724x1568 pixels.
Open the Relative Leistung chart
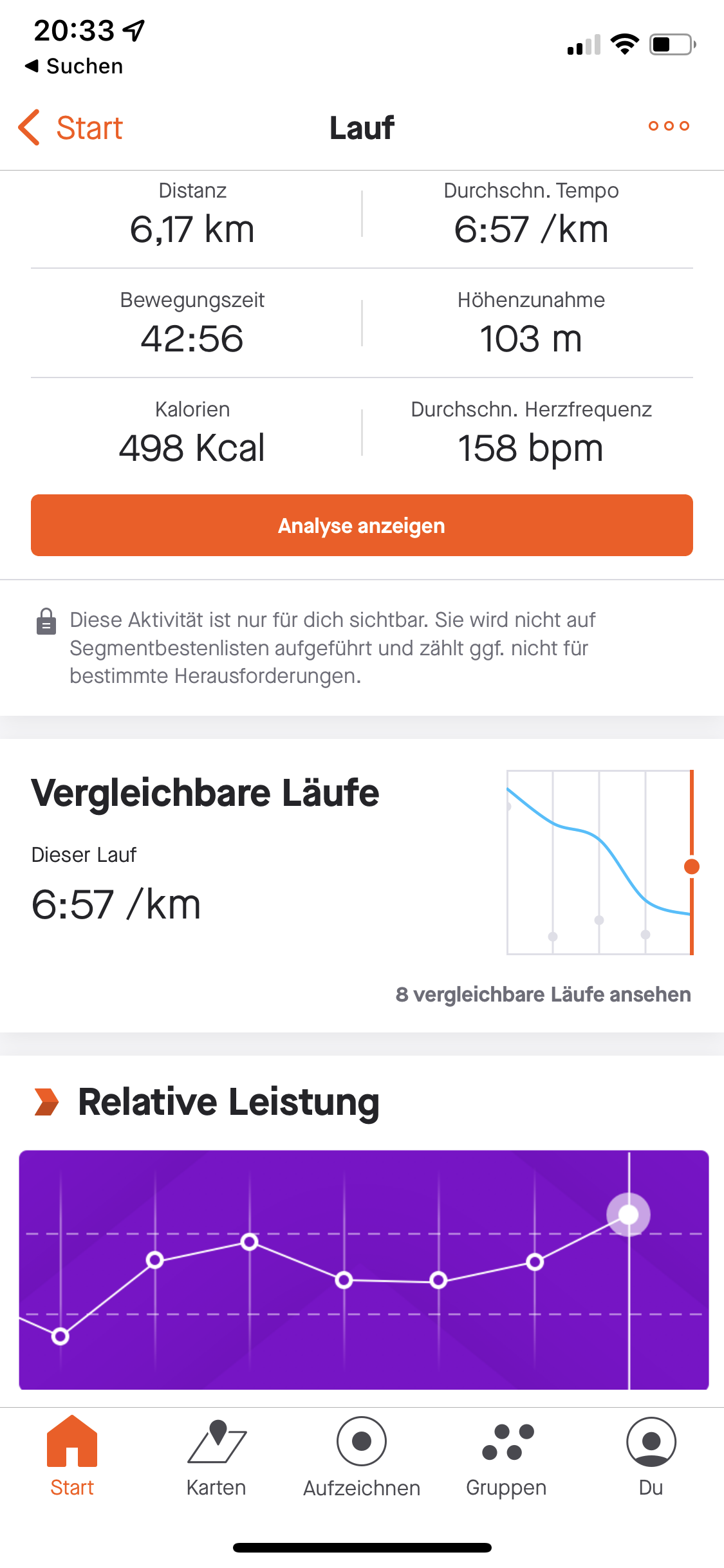point(364,1269)
